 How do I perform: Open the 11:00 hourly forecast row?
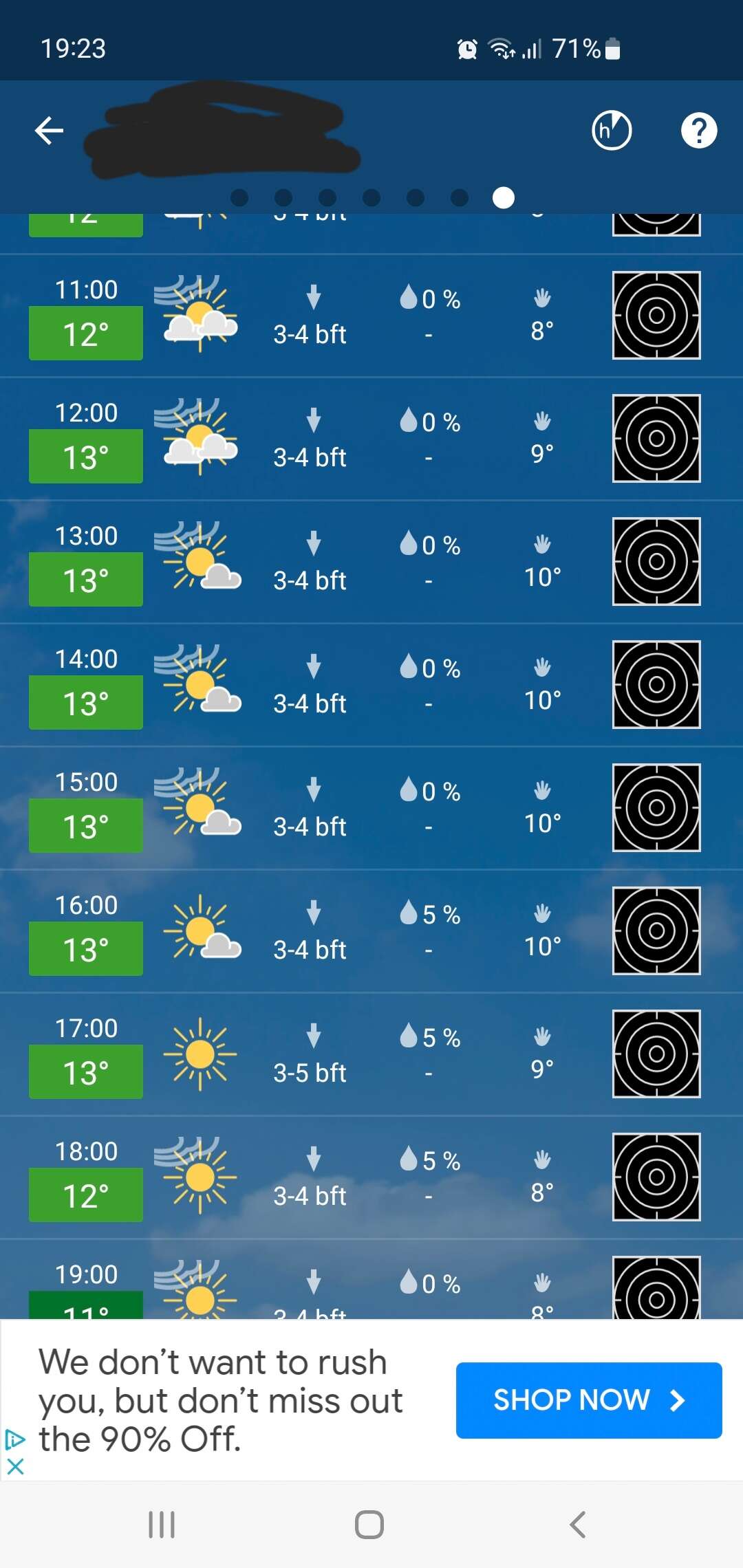point(371,316)
